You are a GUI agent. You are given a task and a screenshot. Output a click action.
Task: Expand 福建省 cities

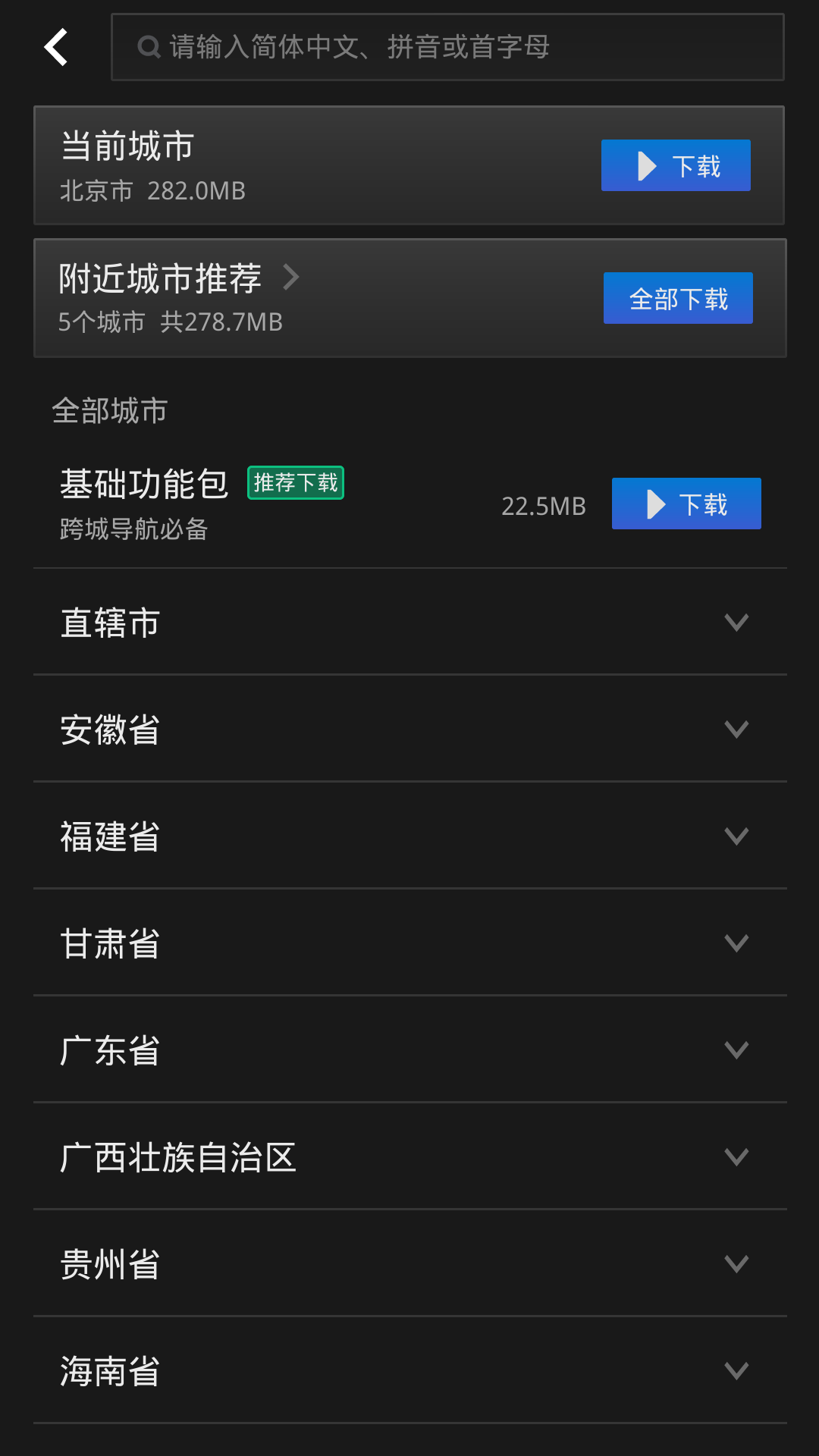coord(409,836)
